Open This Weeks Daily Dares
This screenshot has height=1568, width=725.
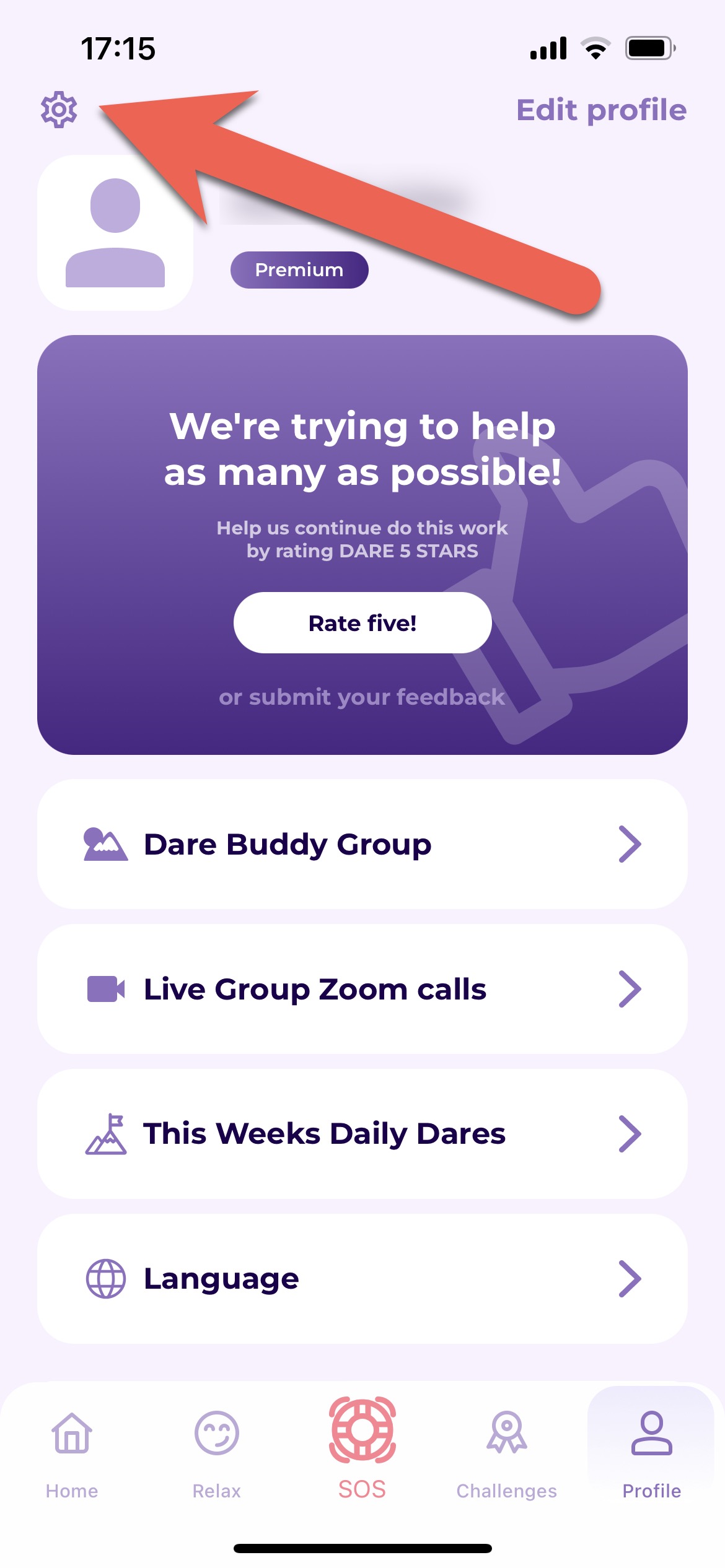(x=362, y=1134)
